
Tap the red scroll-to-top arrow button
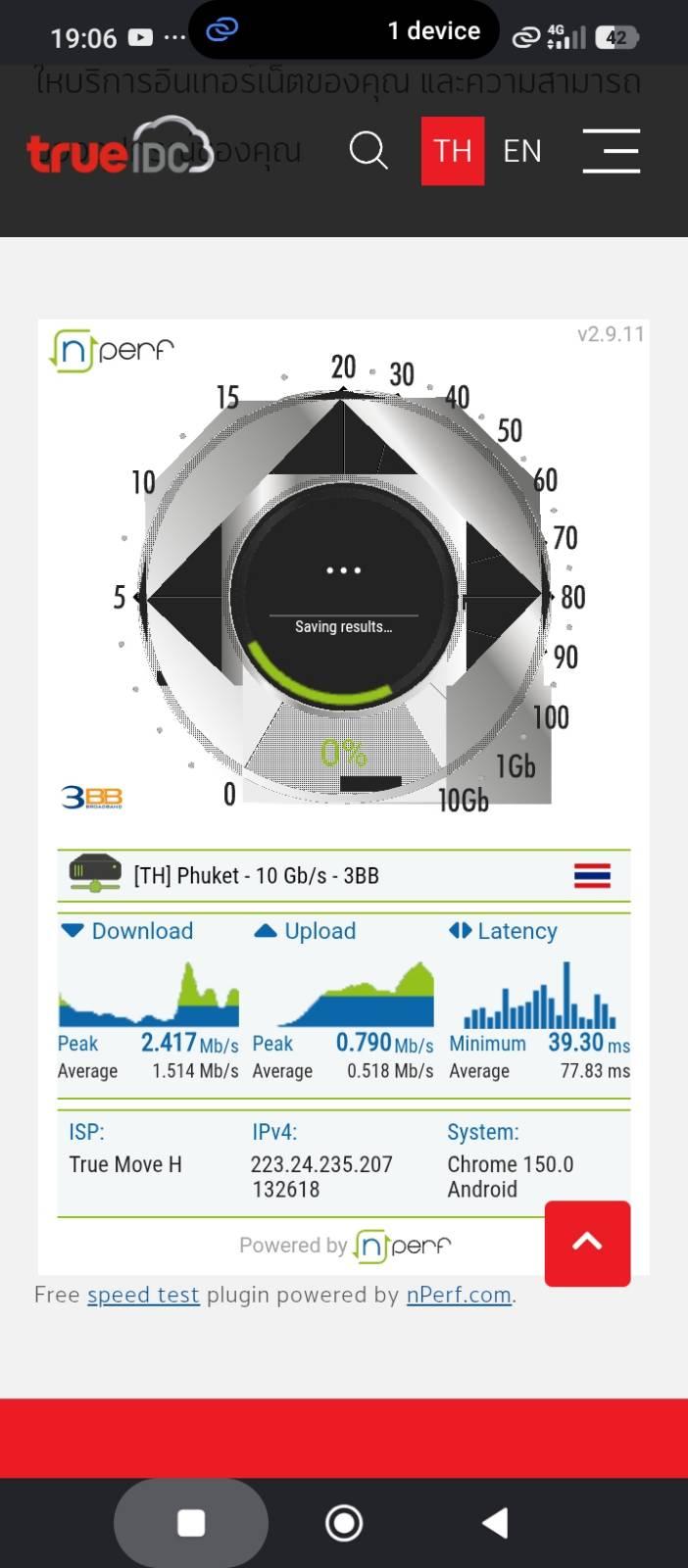click(587, 1243)
